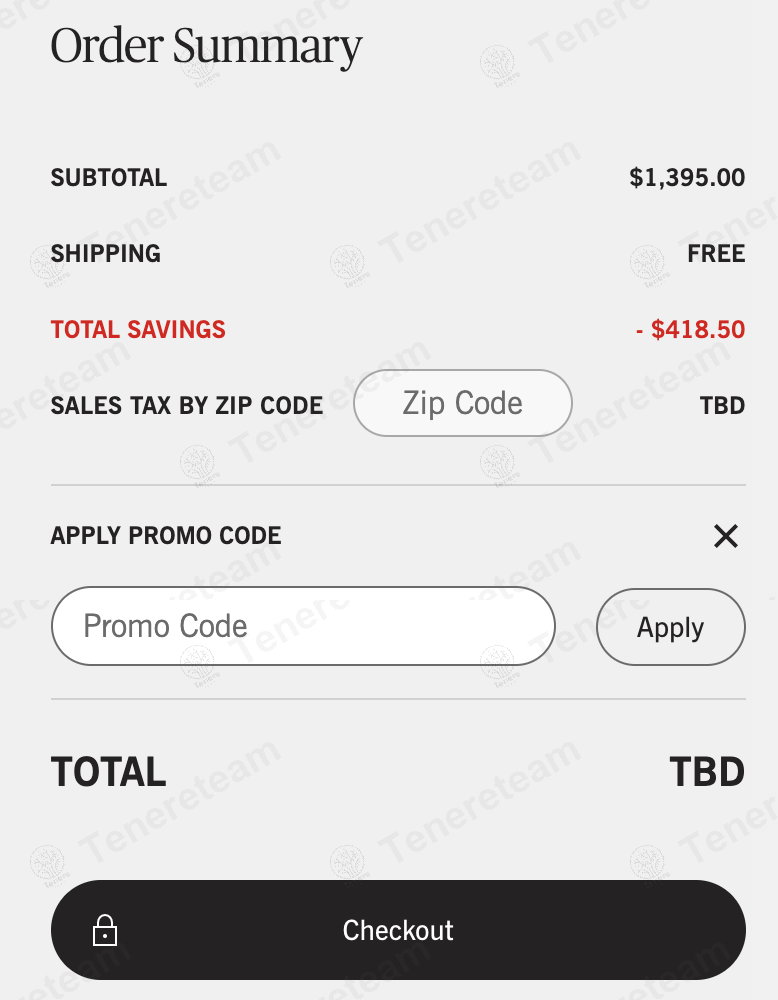Close the Apply Promo Code section
This screenshot has width=778, height=1000.
[725, 536]
